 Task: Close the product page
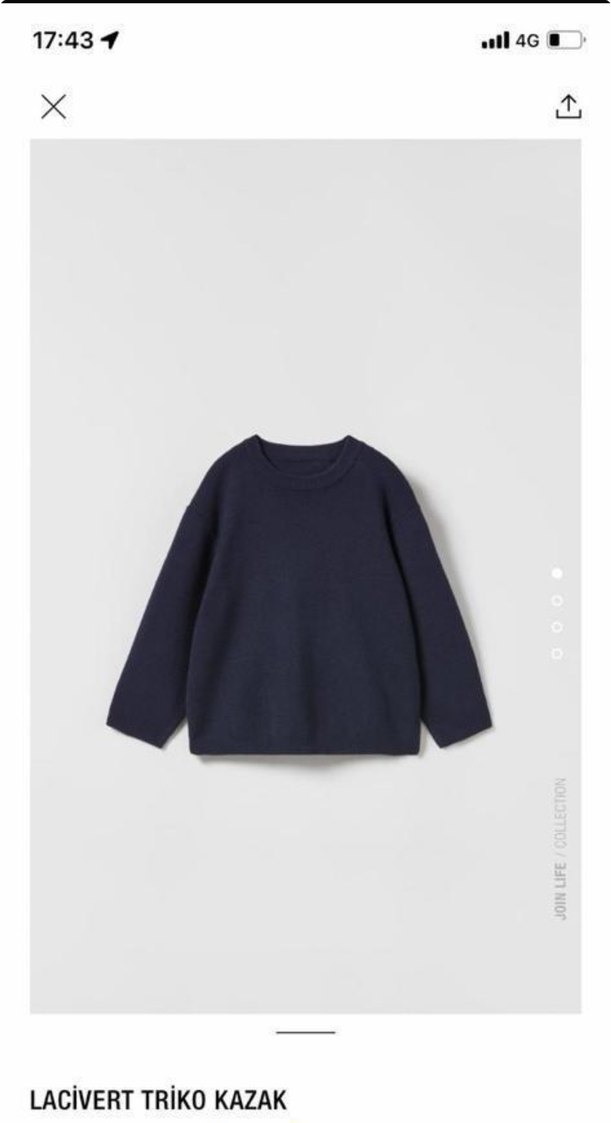[x=53, y=106]
